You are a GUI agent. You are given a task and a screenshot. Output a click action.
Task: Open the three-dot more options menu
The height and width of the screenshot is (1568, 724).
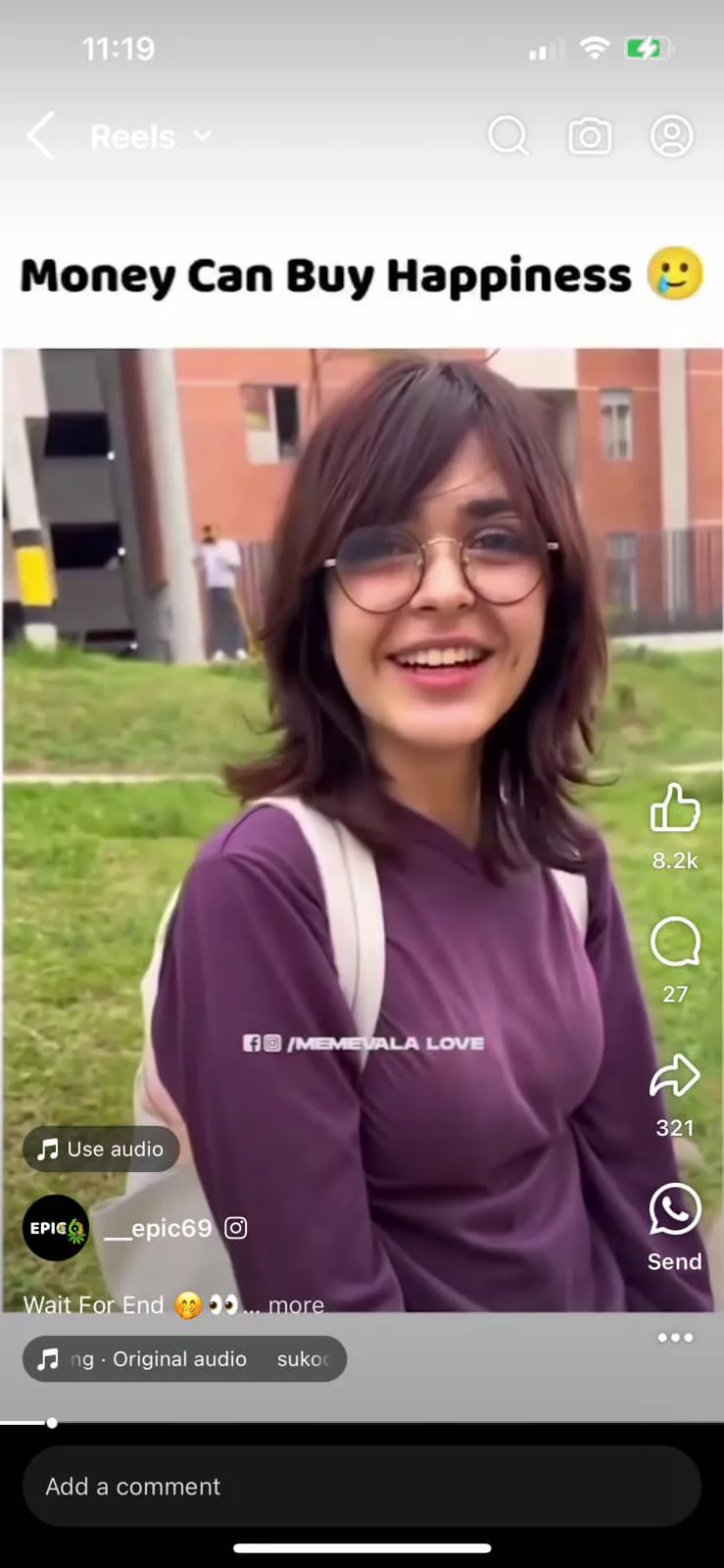coord(675,1338)
